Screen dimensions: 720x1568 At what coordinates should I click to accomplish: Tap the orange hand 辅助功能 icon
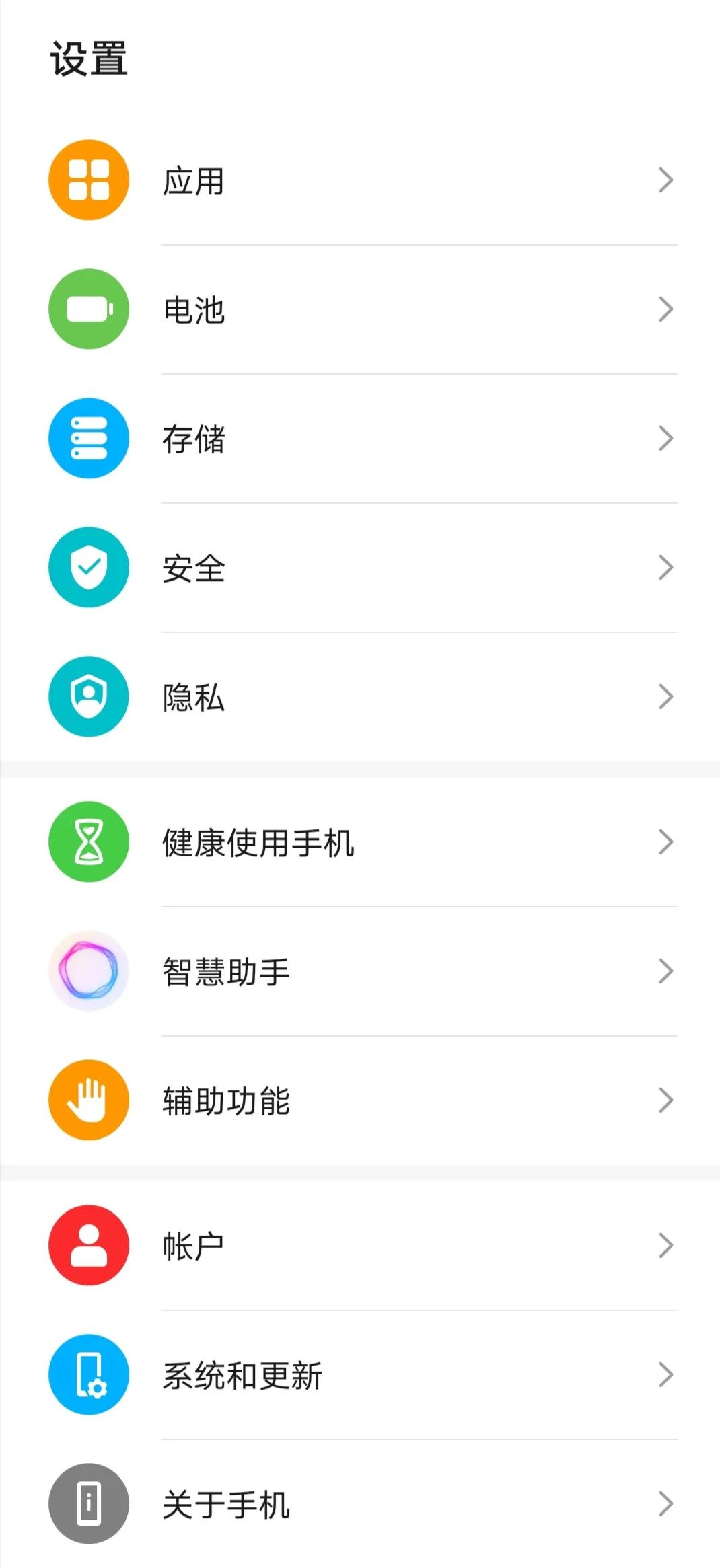click(88, 1099)
